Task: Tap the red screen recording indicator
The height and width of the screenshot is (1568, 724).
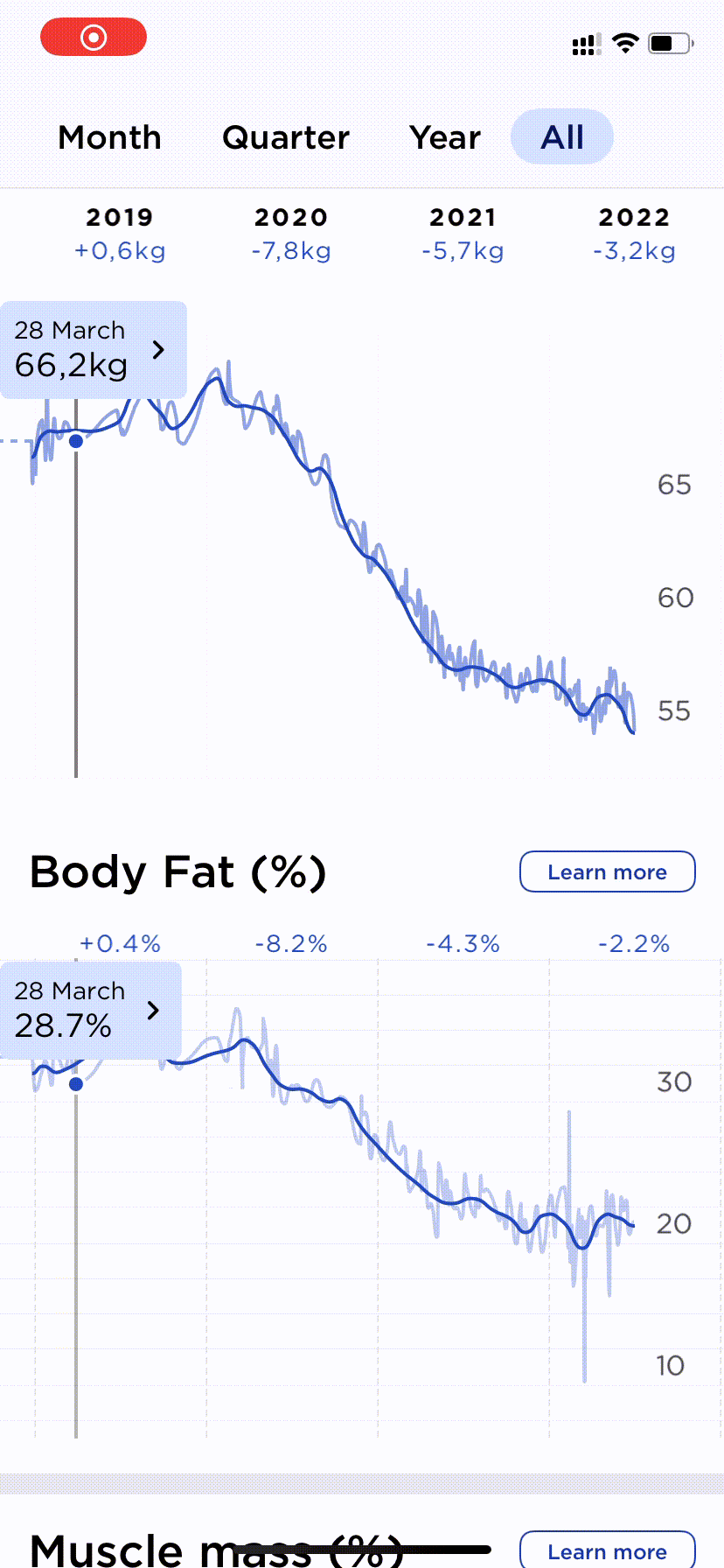Action: 94,37
